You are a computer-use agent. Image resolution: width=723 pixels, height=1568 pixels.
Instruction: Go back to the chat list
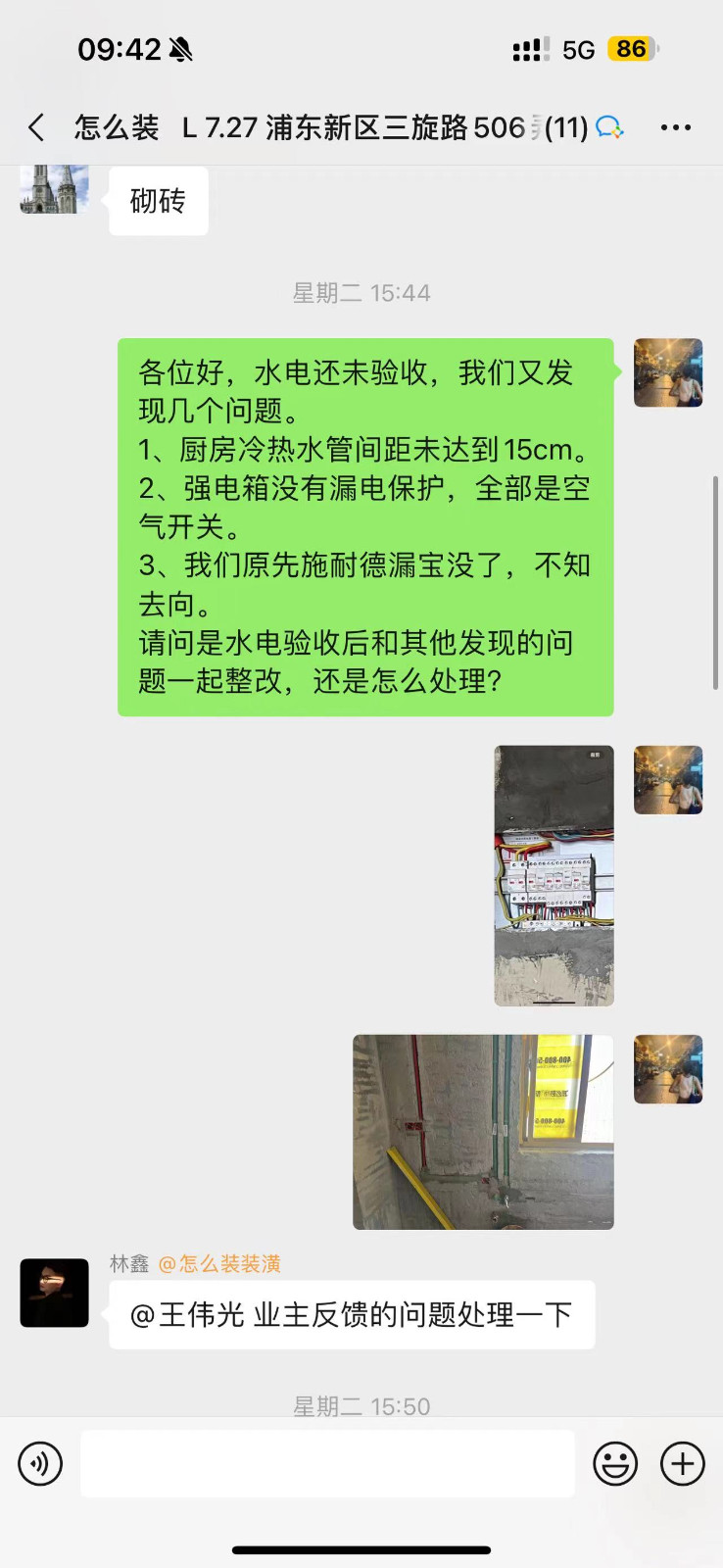point(36,127)
